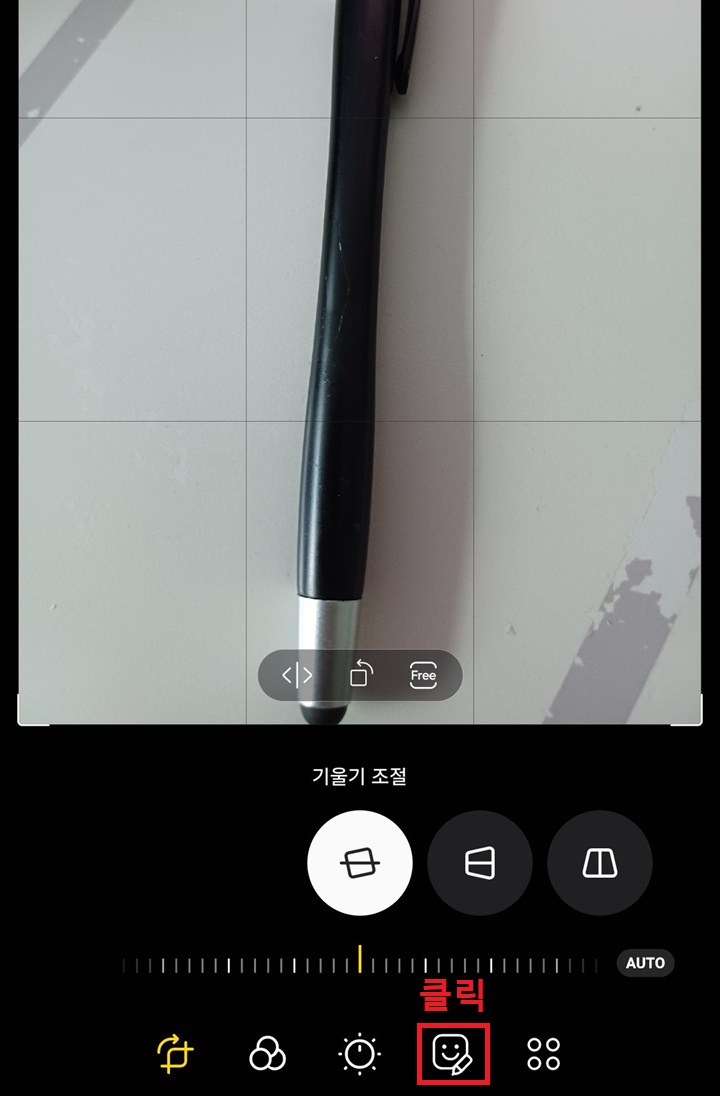Open the tilt mode chooser row
The height and width of the screenshot is (1096, 720).
[x=478, y=863]
